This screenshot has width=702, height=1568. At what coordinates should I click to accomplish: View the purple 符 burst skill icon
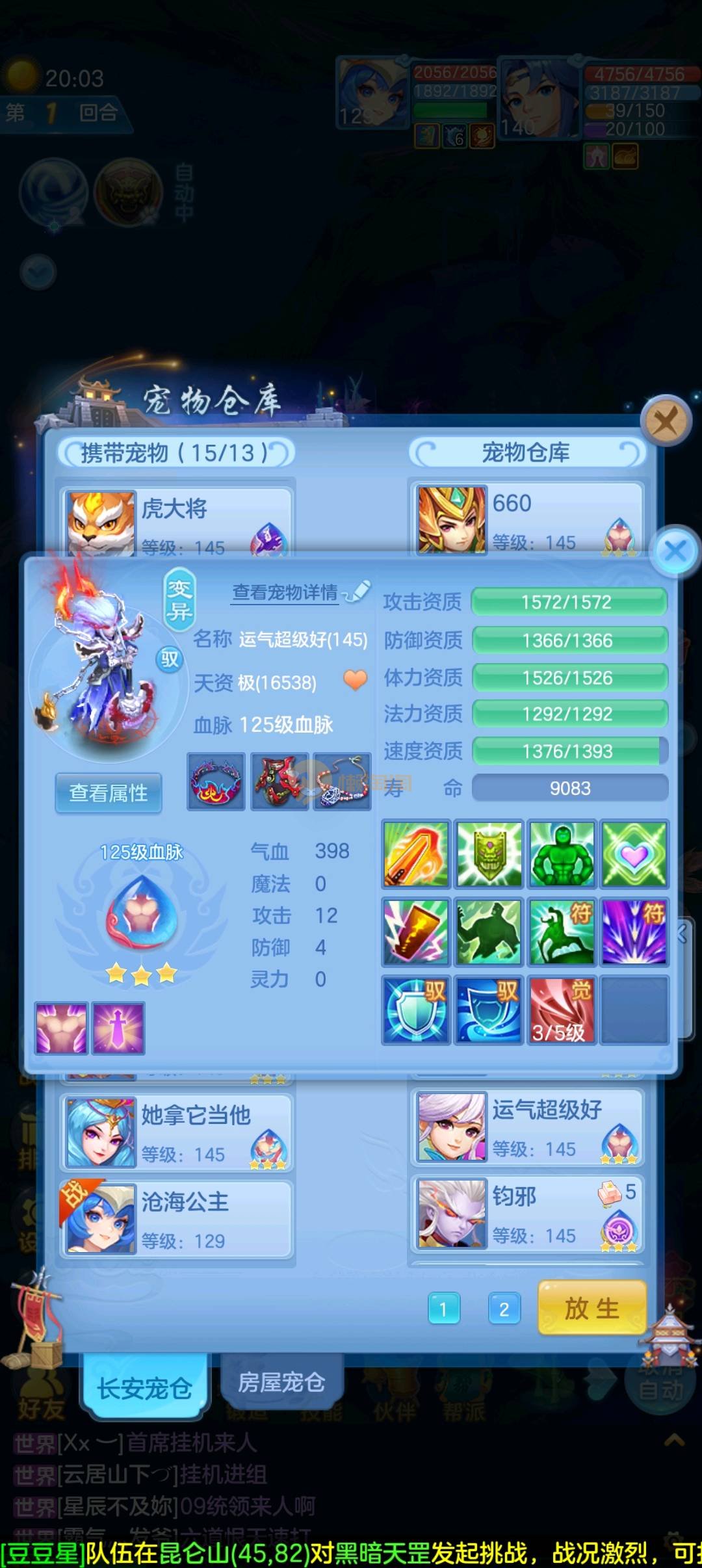634,932
